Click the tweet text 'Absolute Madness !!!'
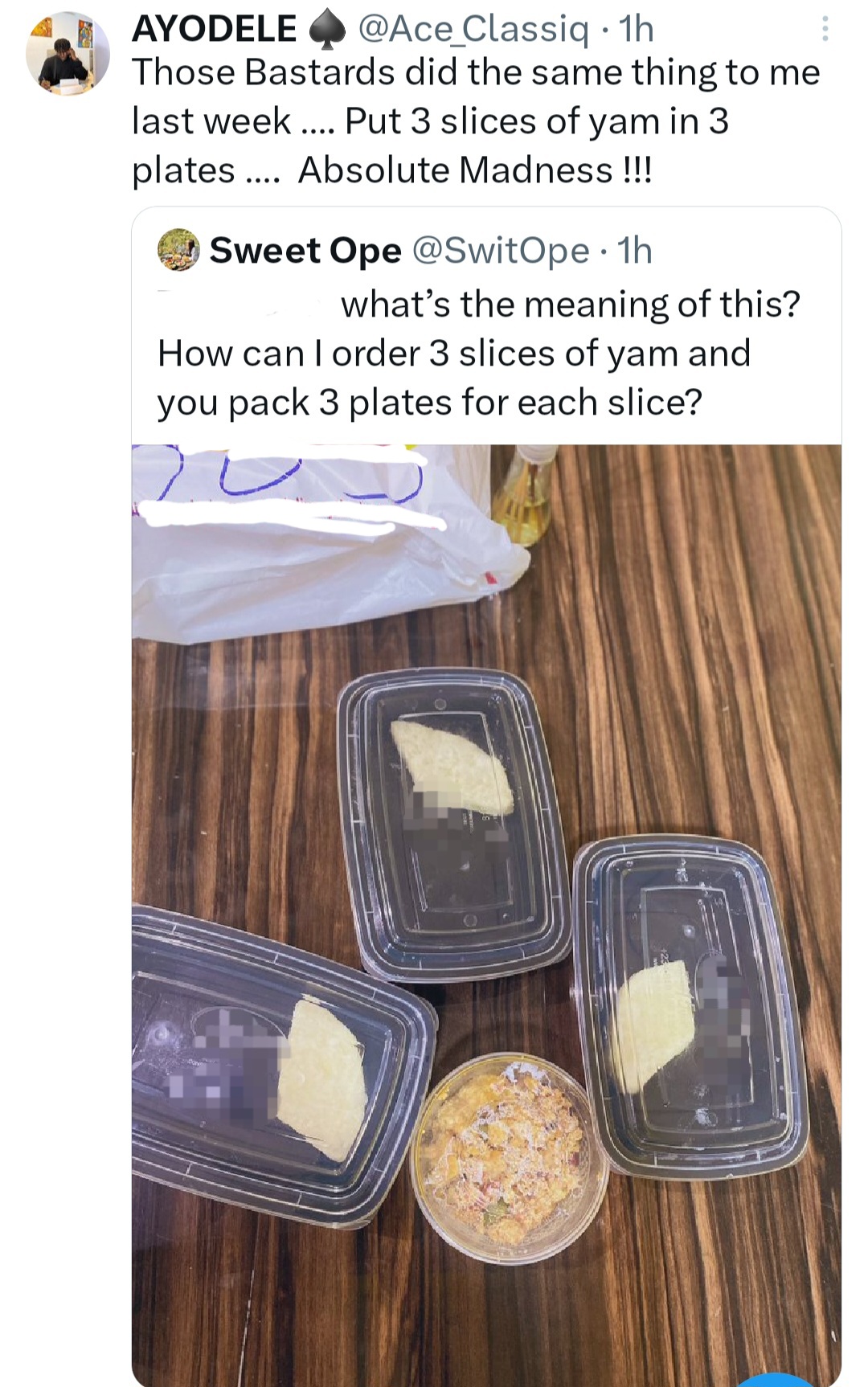Screen dimensions: 868x1387 (x=474, y=167)
